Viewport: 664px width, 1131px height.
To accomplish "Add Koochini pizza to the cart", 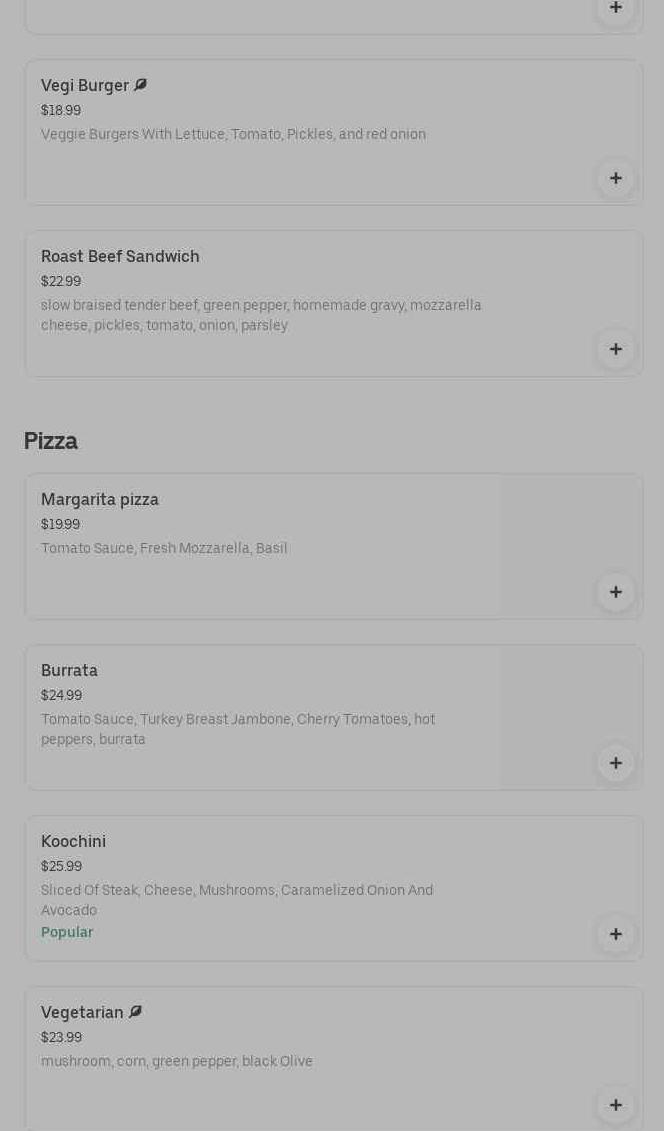I will (616, 934).
